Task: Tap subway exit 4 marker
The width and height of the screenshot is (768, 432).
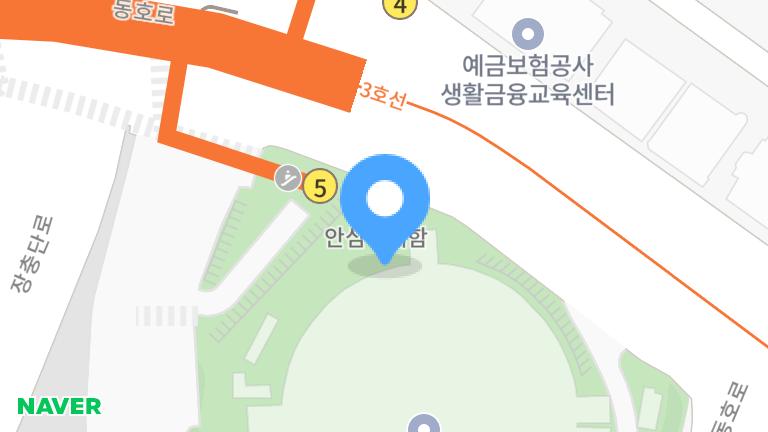Action: point(400,7)
